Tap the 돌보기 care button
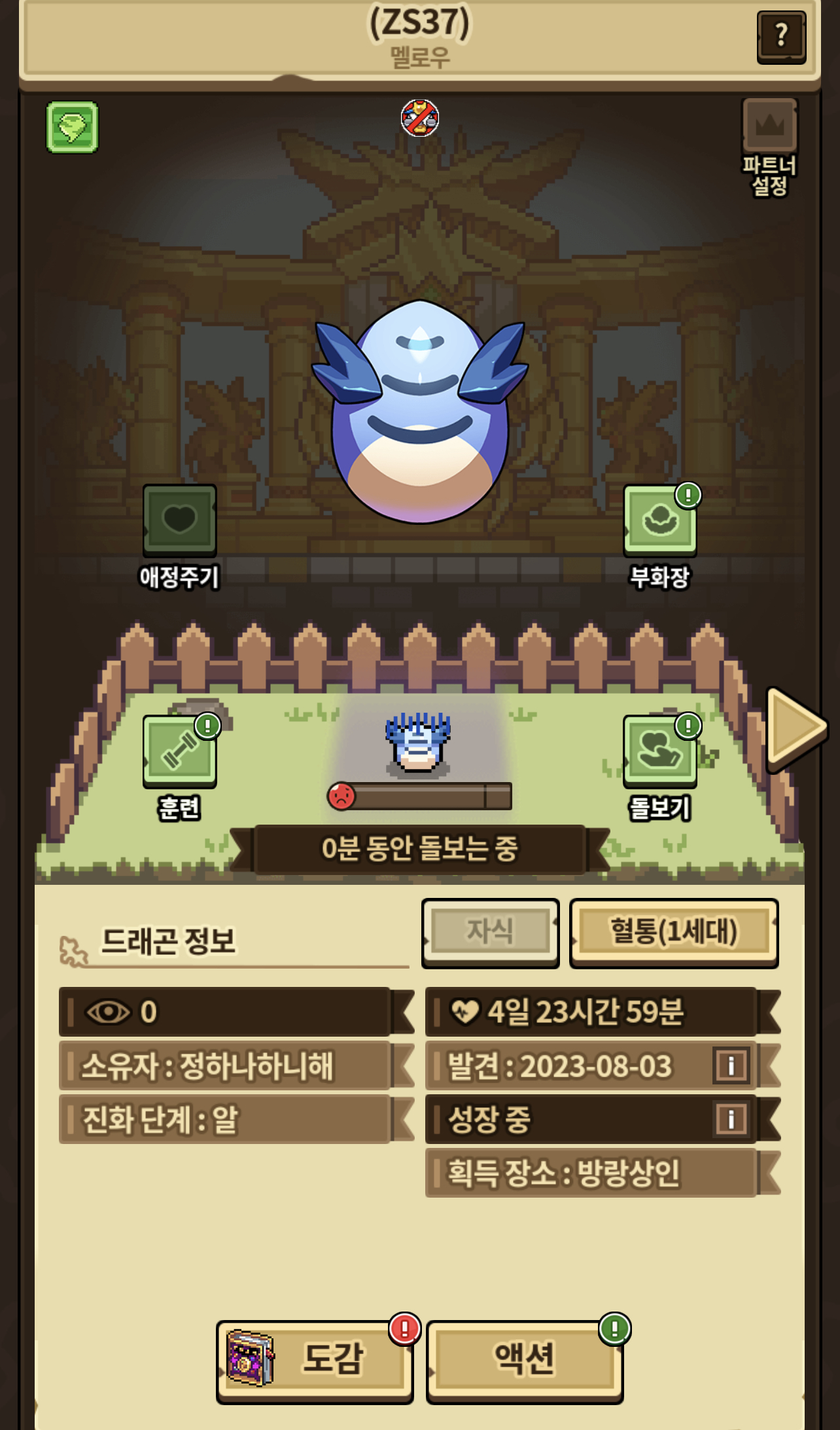 pyautogui.click(x=659, y=751)
